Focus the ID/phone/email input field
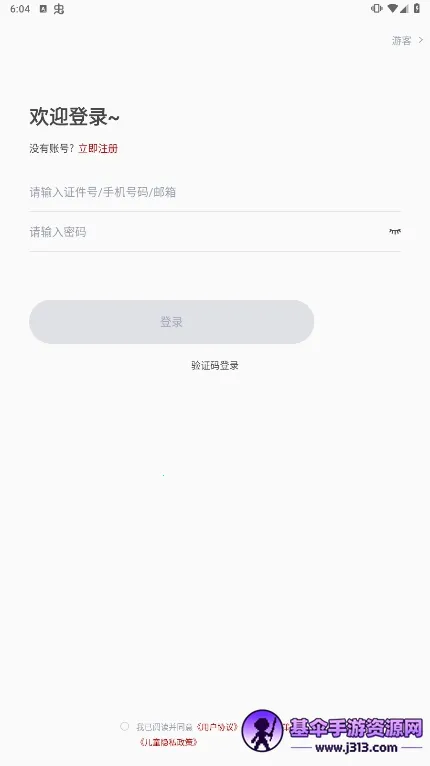430x766 pixels. (215, 192)
